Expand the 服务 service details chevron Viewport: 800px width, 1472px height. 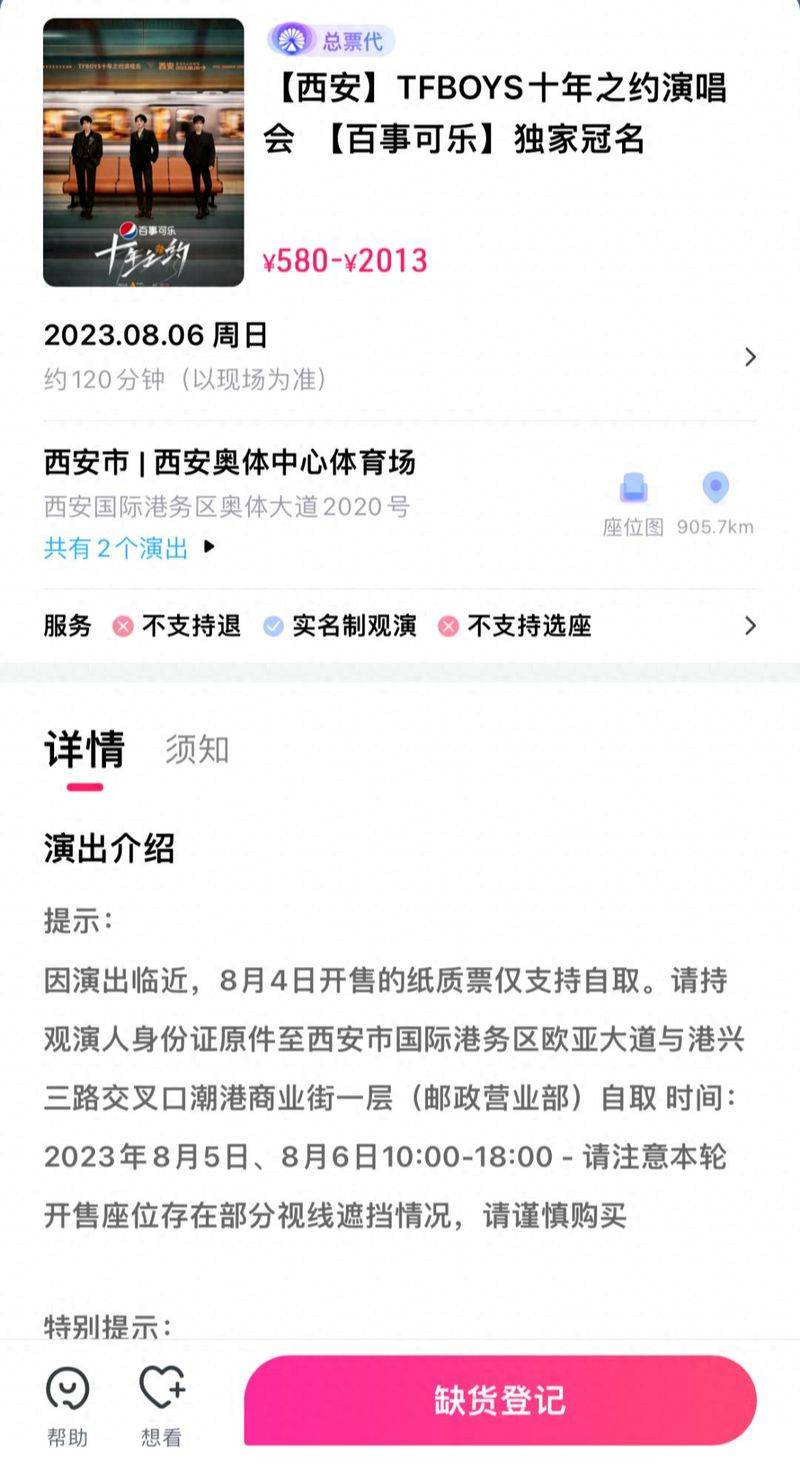[x=751, y=627]
